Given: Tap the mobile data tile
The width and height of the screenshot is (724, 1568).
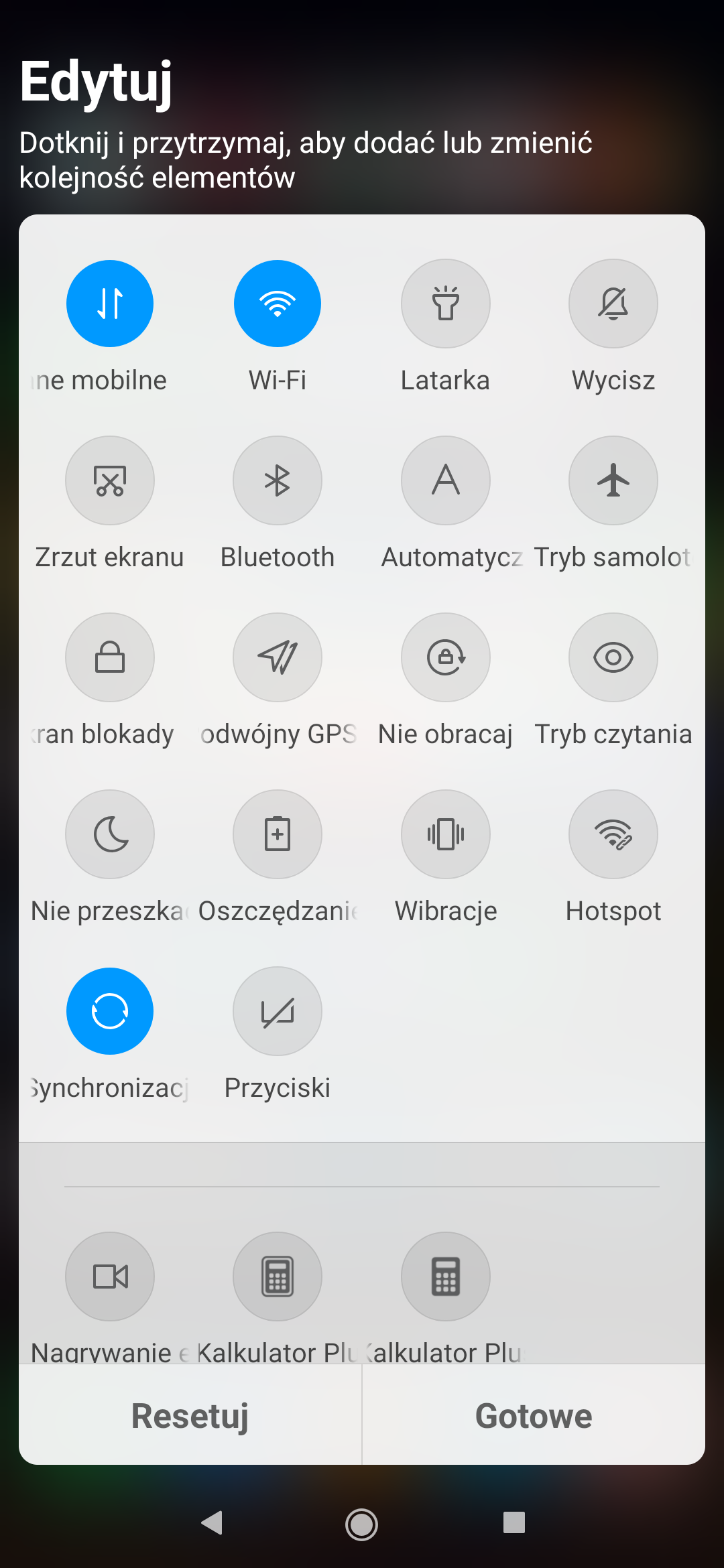Looking at the screenshot, I should tap(110, 304).
